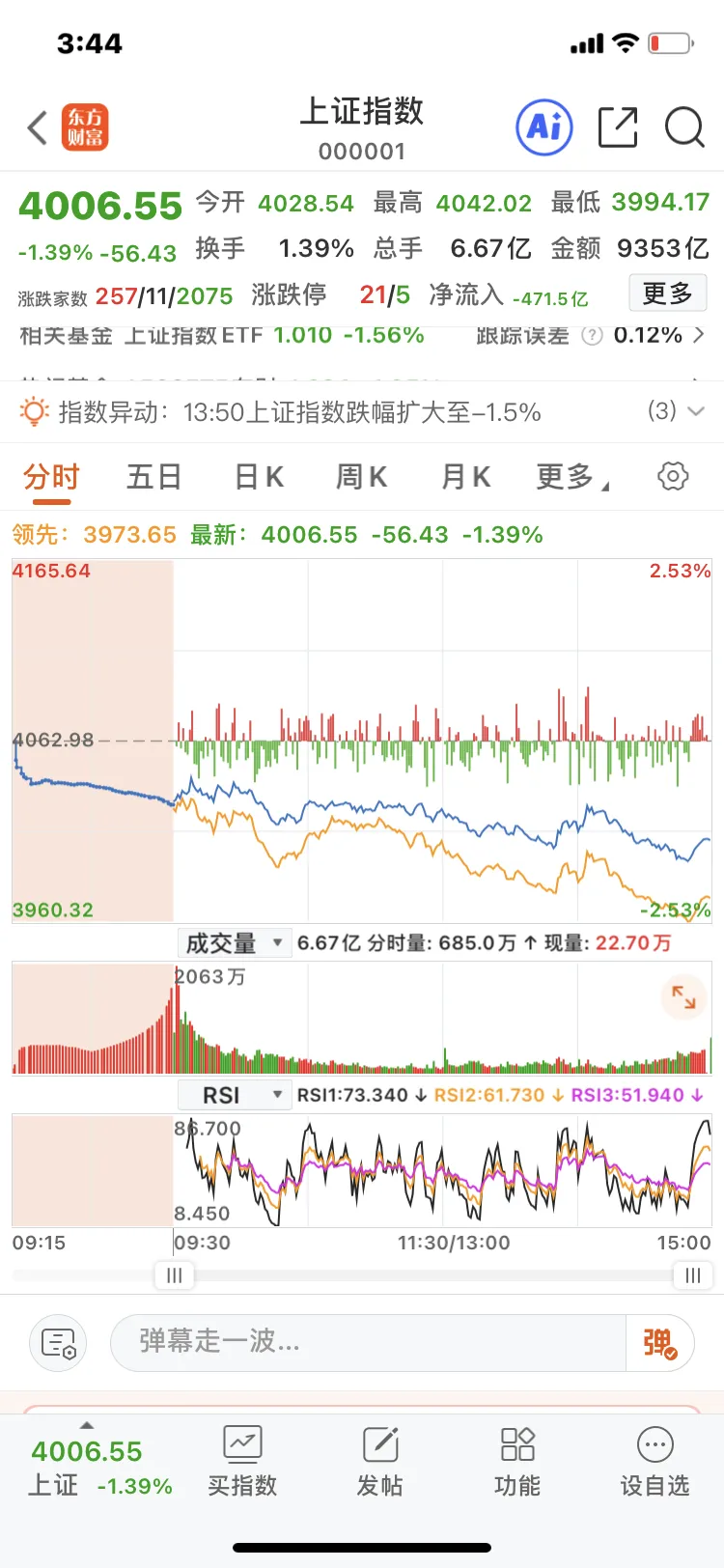This screenshot has height=1568, width=724.
Task: Change the 成交量 indicator dropdown
Action: [x=234, y=942]
